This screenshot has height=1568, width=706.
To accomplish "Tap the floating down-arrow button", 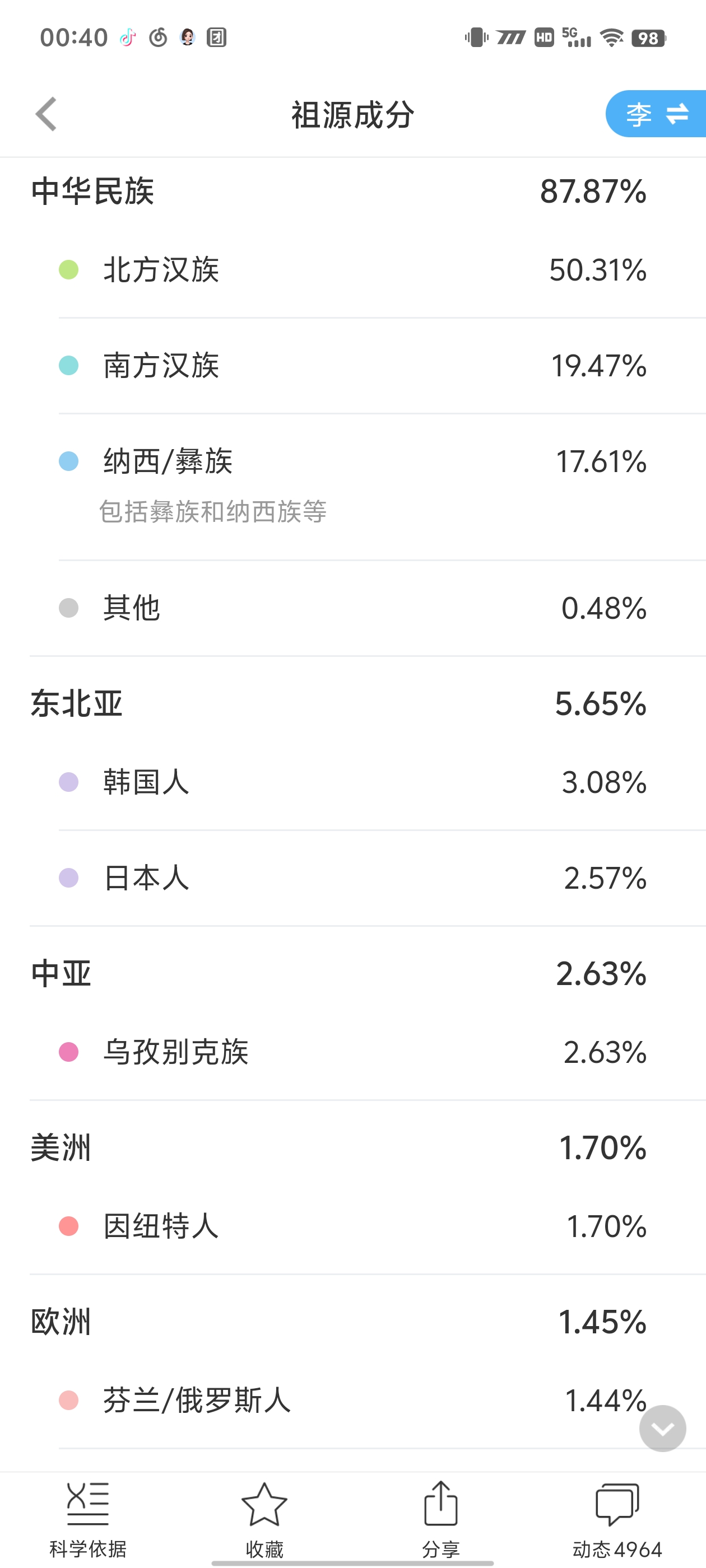I will click(x=663, y=1428).
